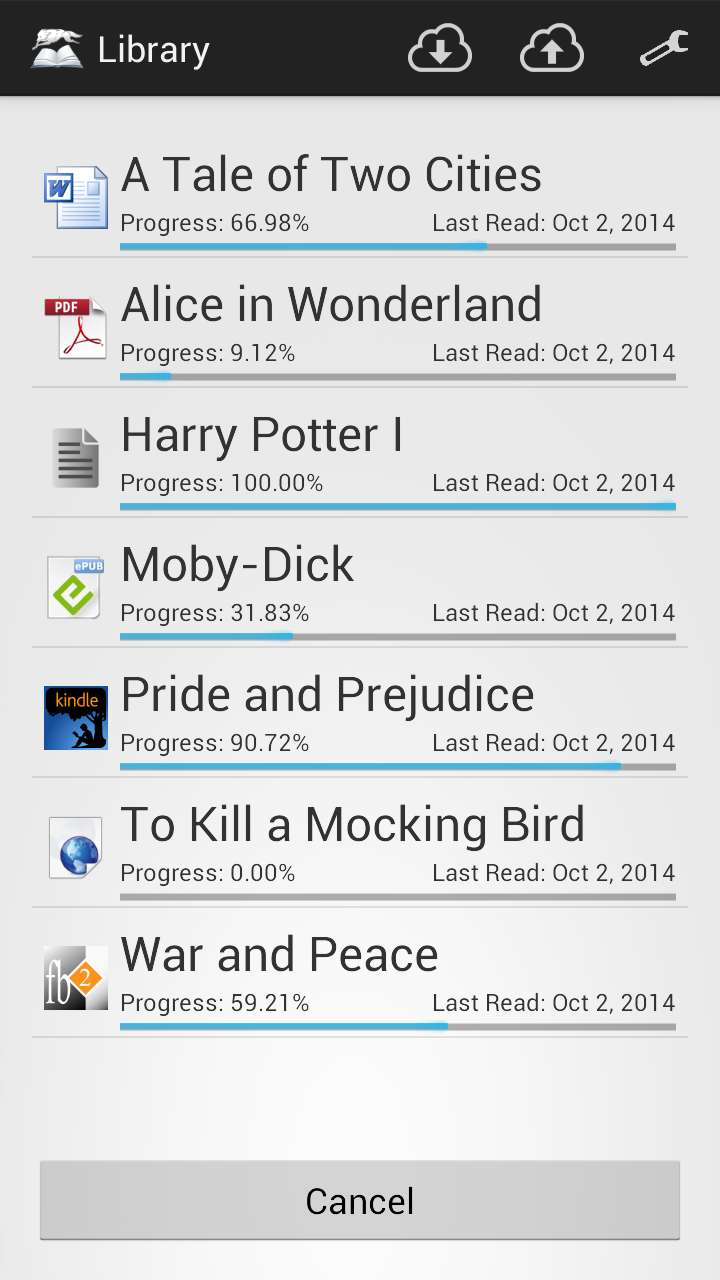Open the book A Tale of Two Cities
Screen dimensions: 720x1280
pyautogui.click(x=331, y=174)
